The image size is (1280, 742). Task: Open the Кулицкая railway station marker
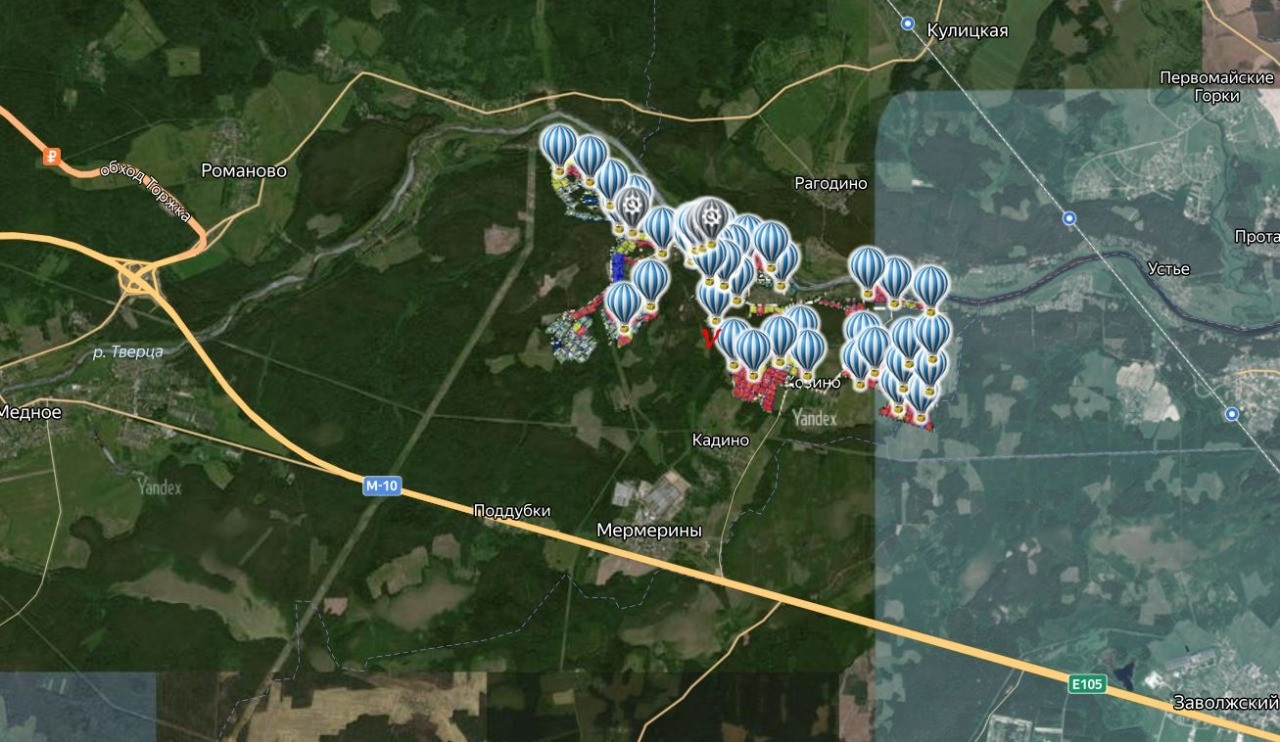coord(908,23)
